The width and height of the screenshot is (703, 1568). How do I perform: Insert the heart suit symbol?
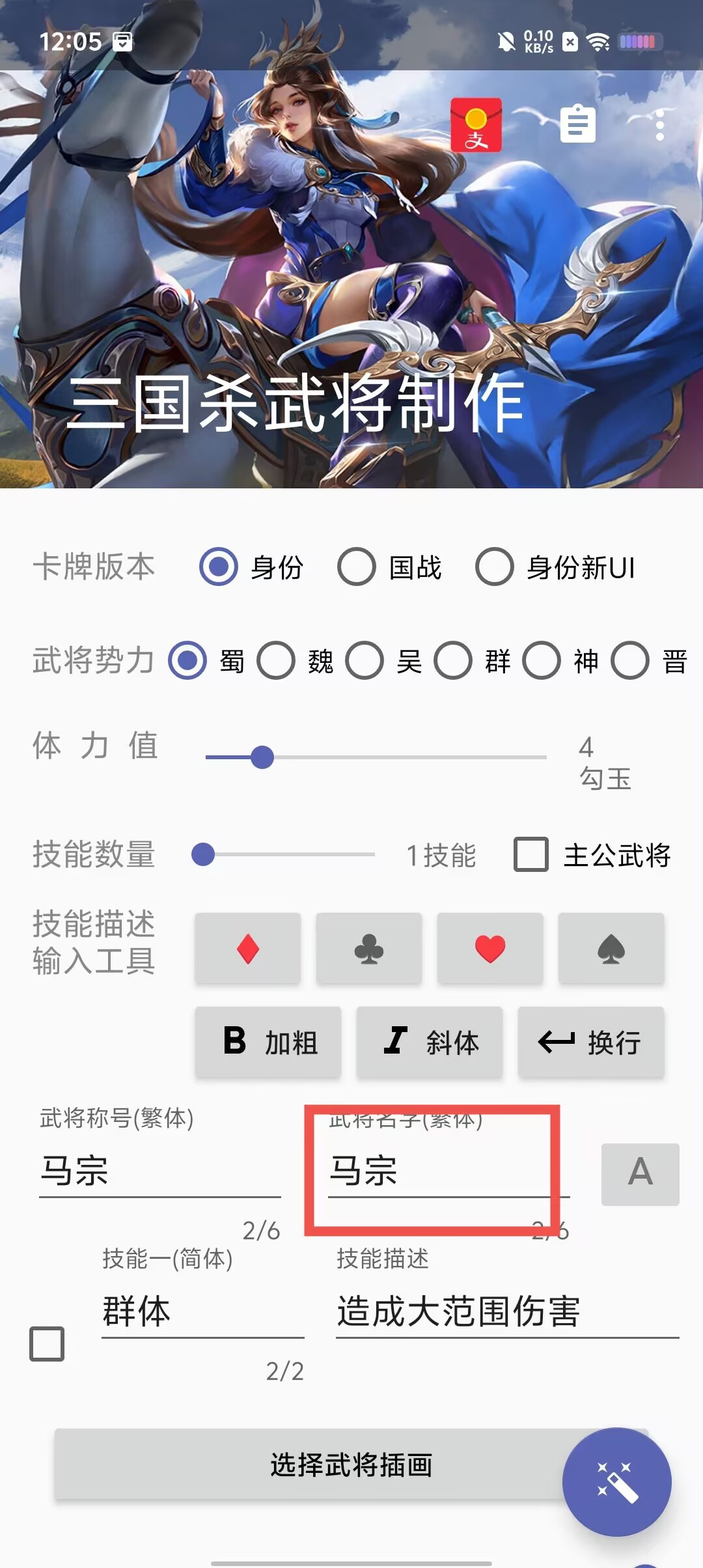[490, 949]
